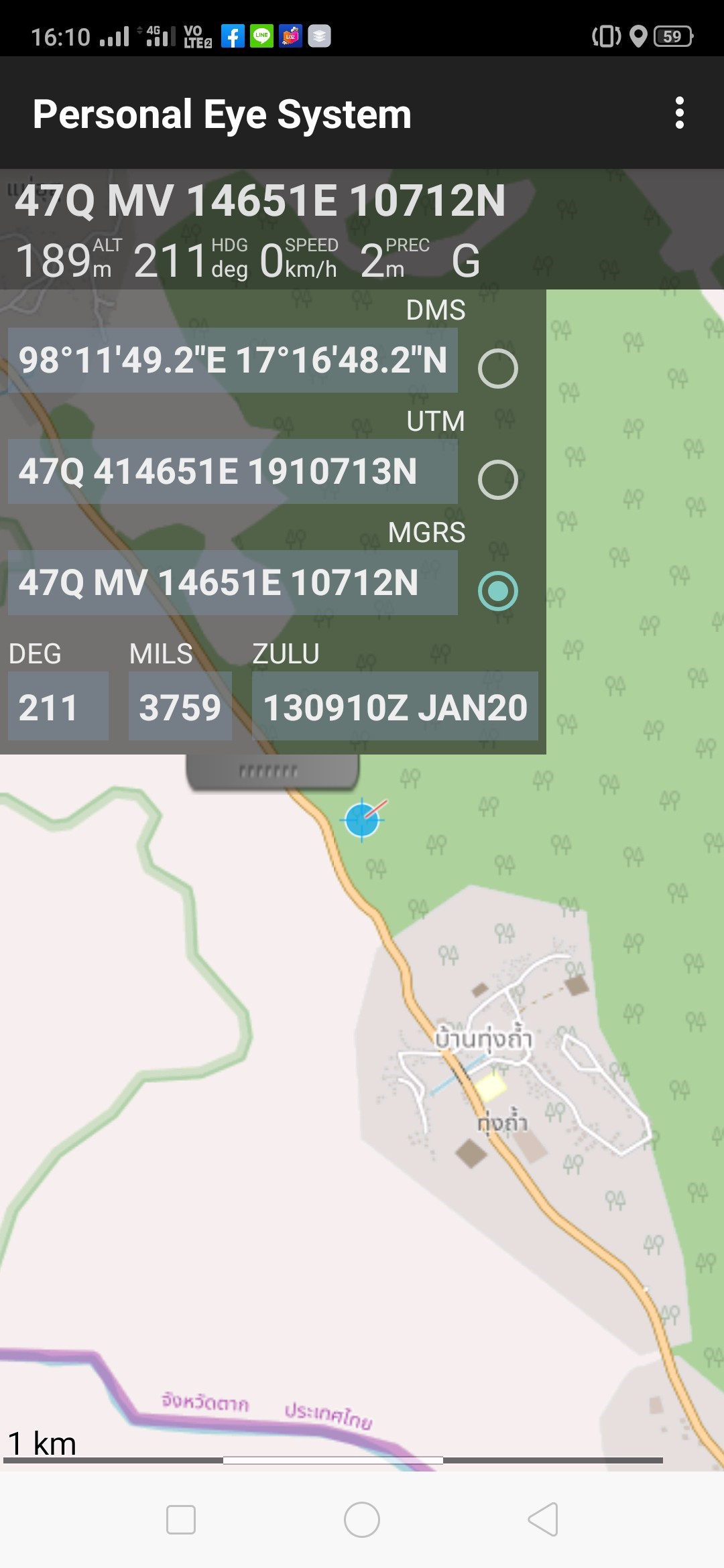
Task: Go to the home screen
Action: [x=362, y=1519]
